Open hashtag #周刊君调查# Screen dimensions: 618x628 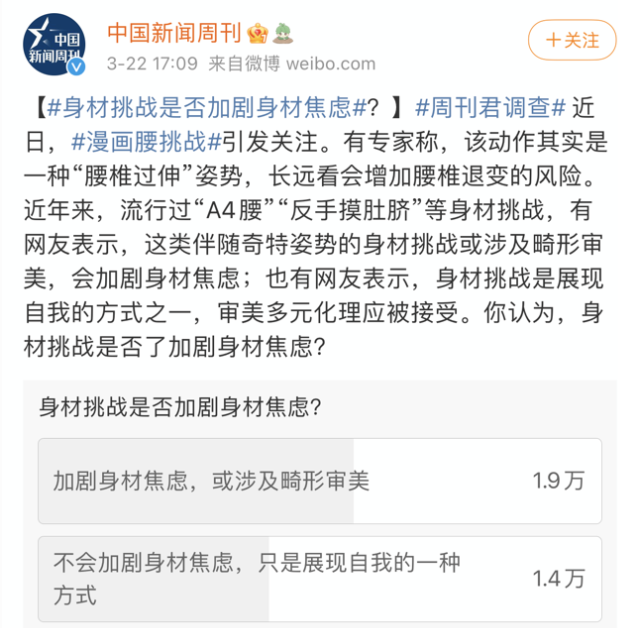tap(490, 107)
